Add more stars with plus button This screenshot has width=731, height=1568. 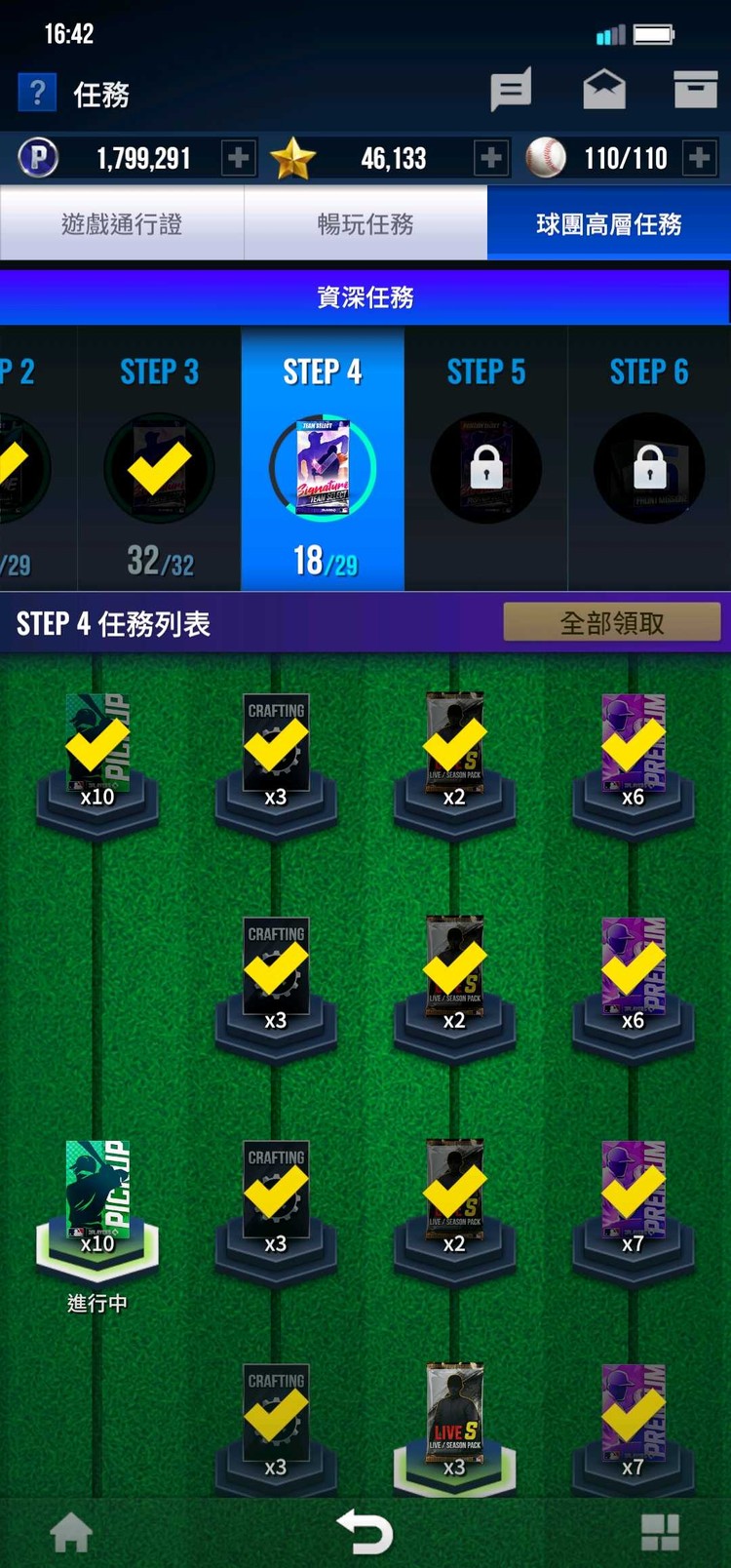(490, 158)
